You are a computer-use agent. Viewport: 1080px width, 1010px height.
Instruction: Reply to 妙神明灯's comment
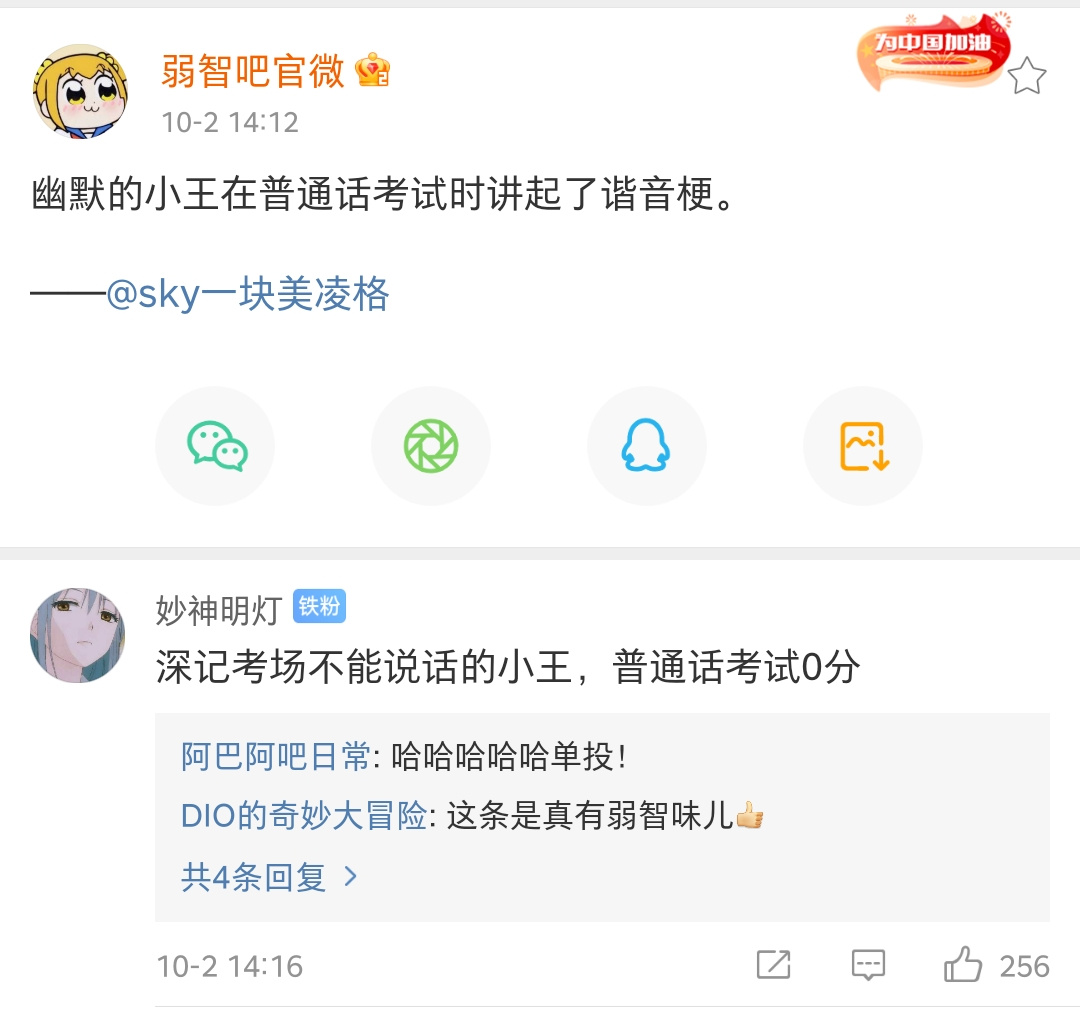point(868,965)
